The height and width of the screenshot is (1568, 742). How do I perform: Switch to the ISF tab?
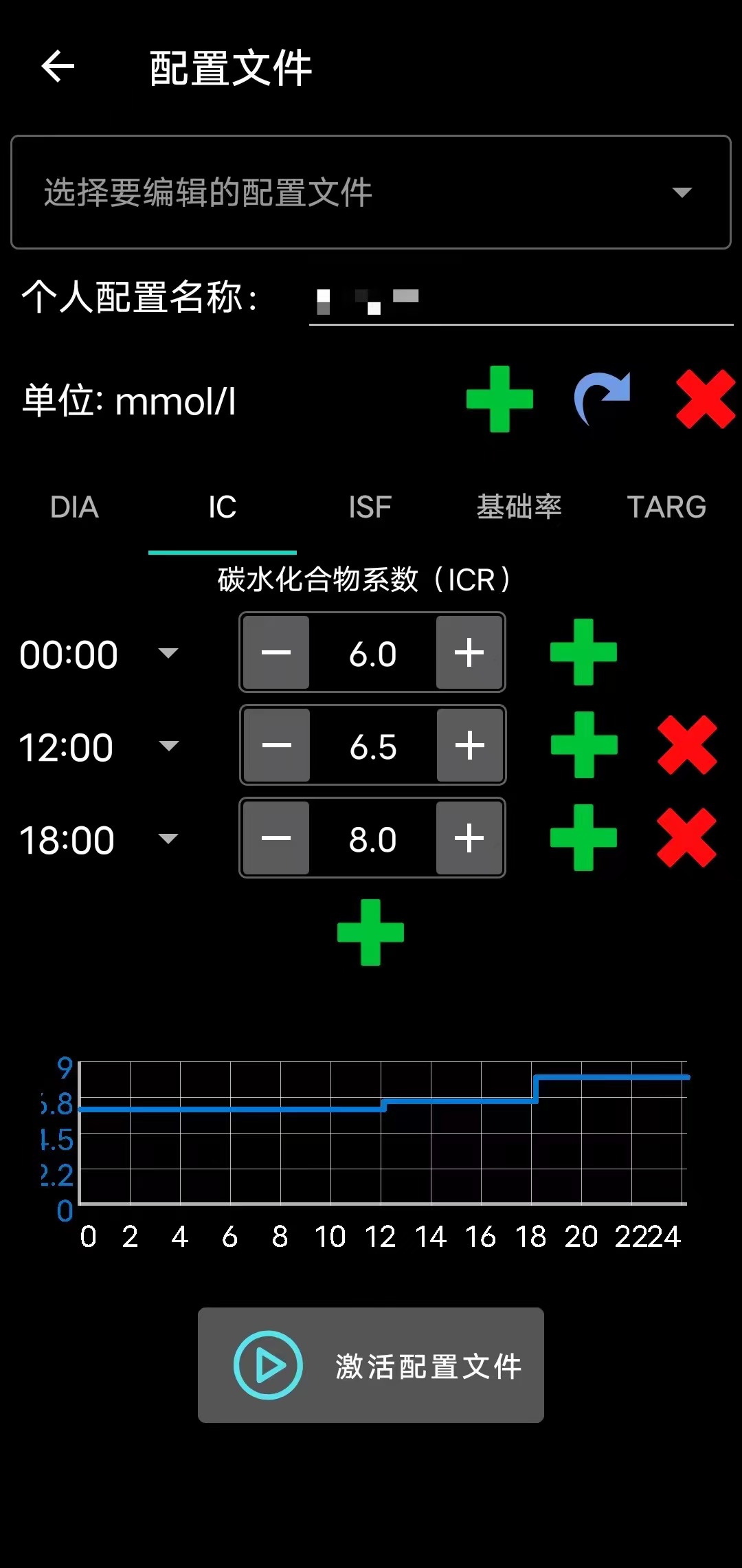[370, 507]
